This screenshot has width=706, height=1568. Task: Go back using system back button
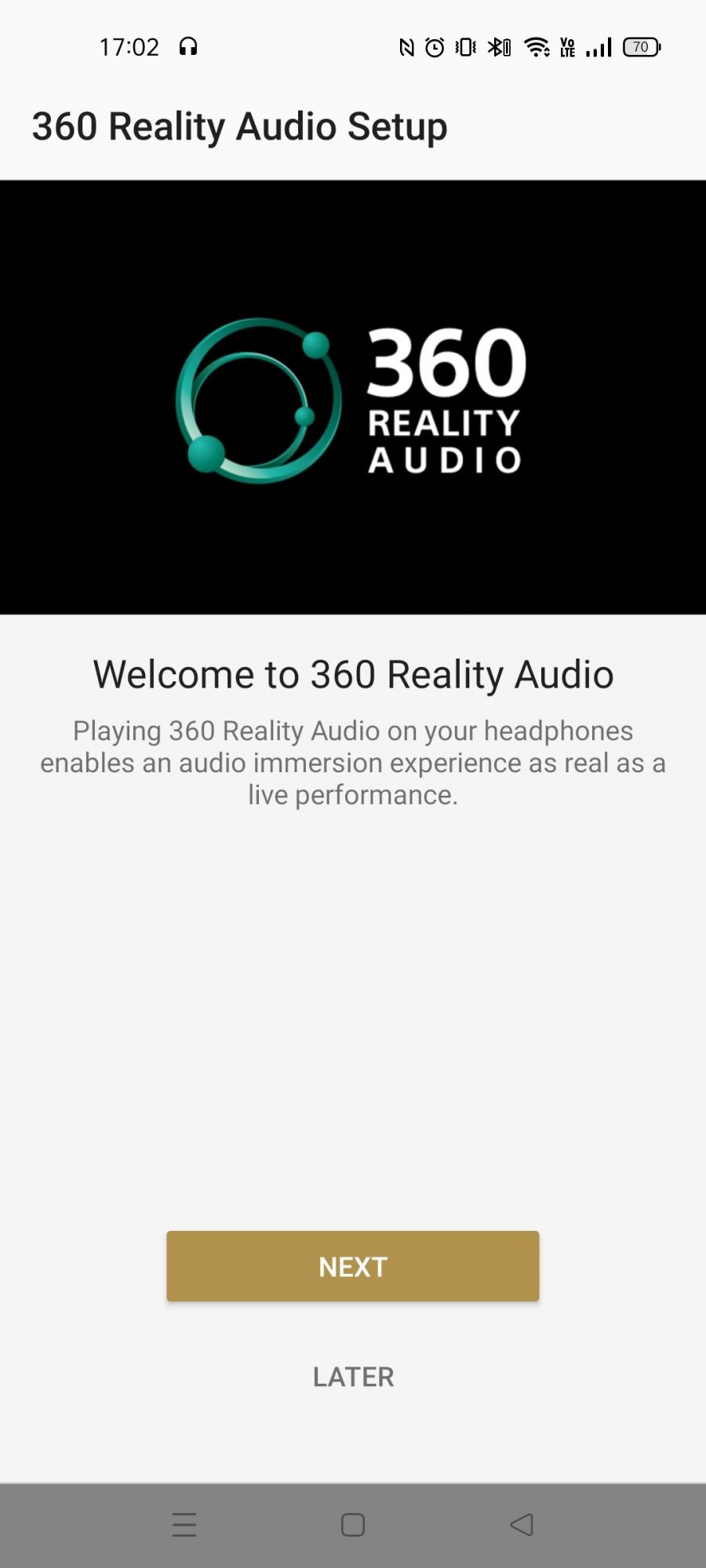[x=522, y=1524]
